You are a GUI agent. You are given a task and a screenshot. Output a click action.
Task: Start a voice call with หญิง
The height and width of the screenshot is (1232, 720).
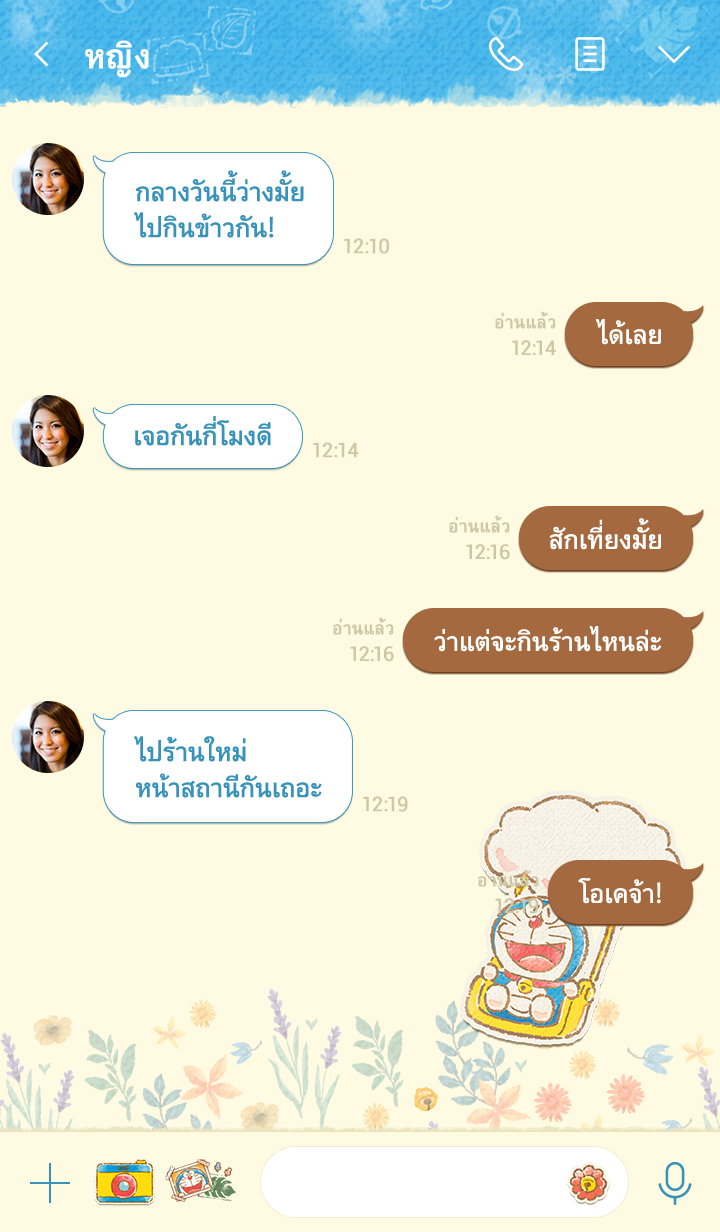click(505, 55)
